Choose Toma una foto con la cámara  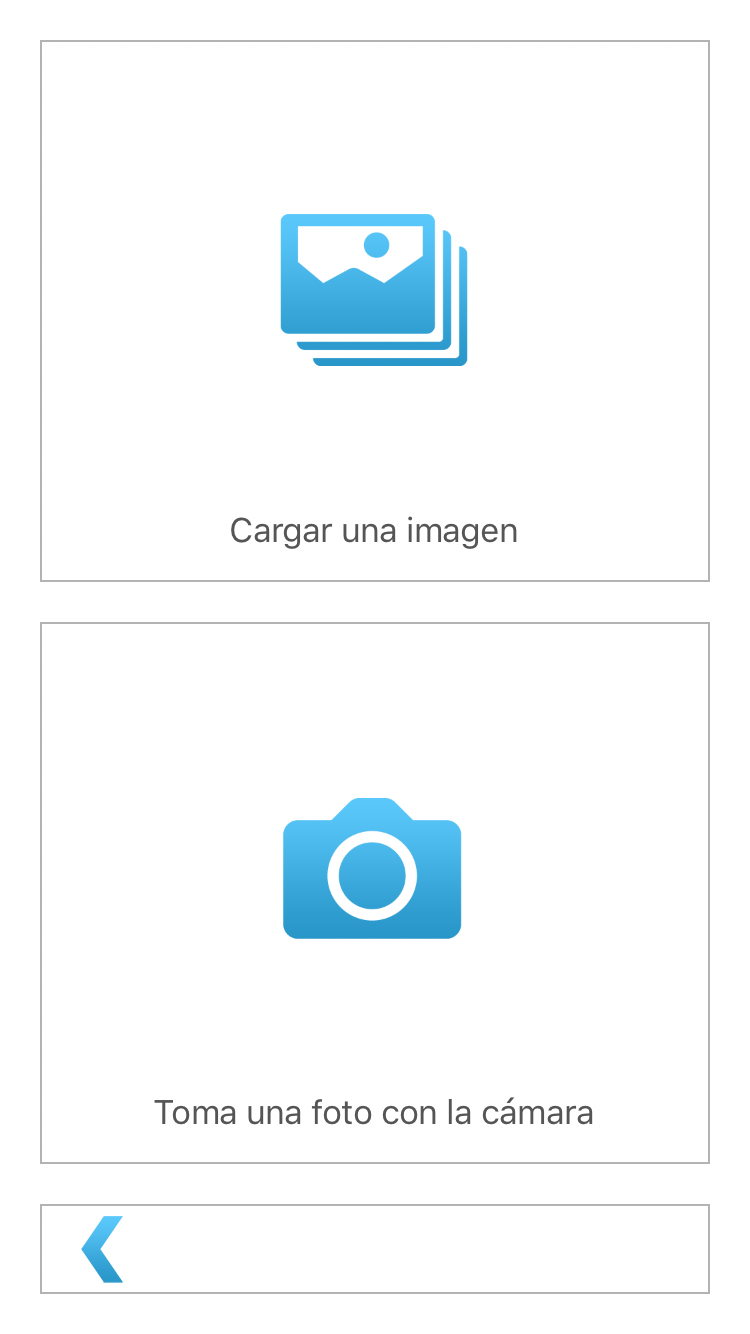[x=375, y=893]
